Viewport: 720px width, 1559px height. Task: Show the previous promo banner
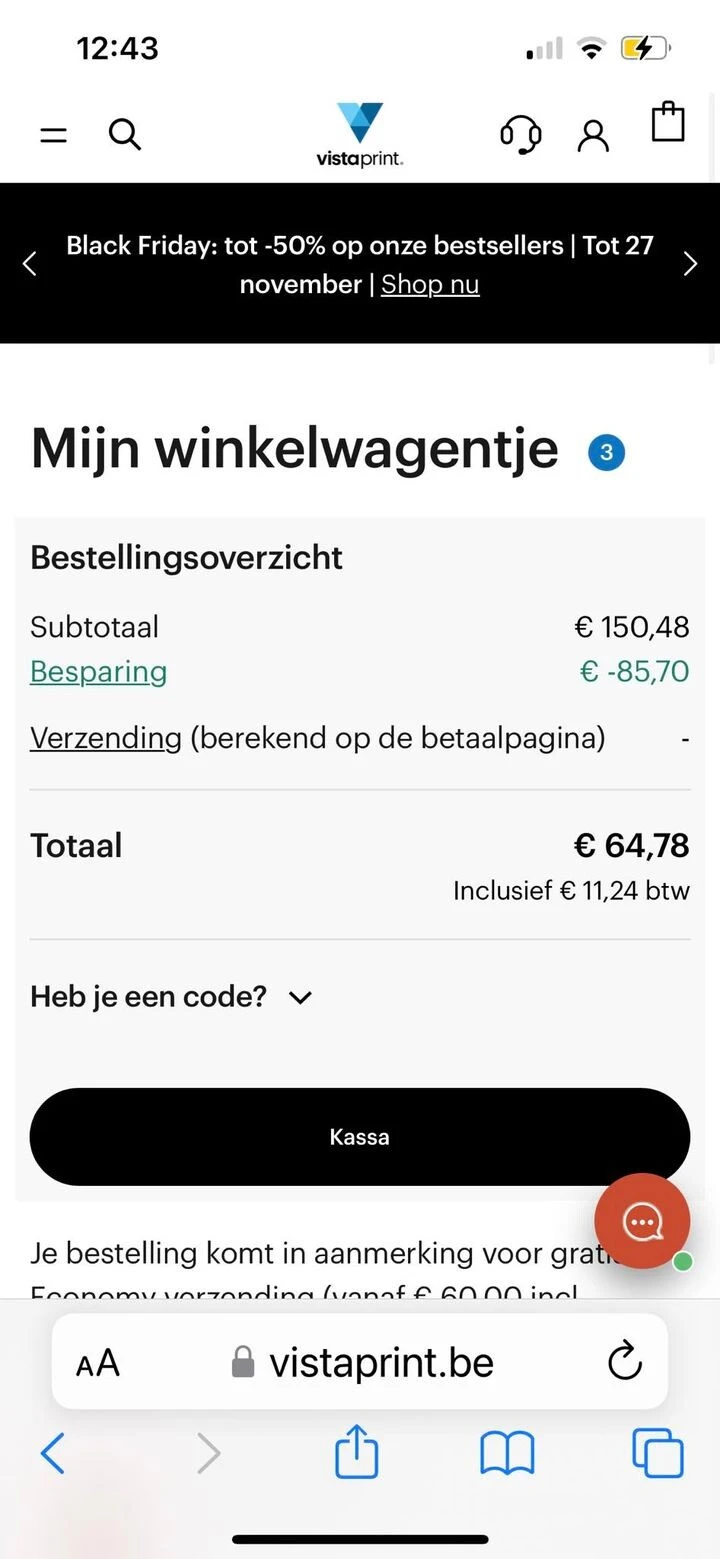(30, 264)
